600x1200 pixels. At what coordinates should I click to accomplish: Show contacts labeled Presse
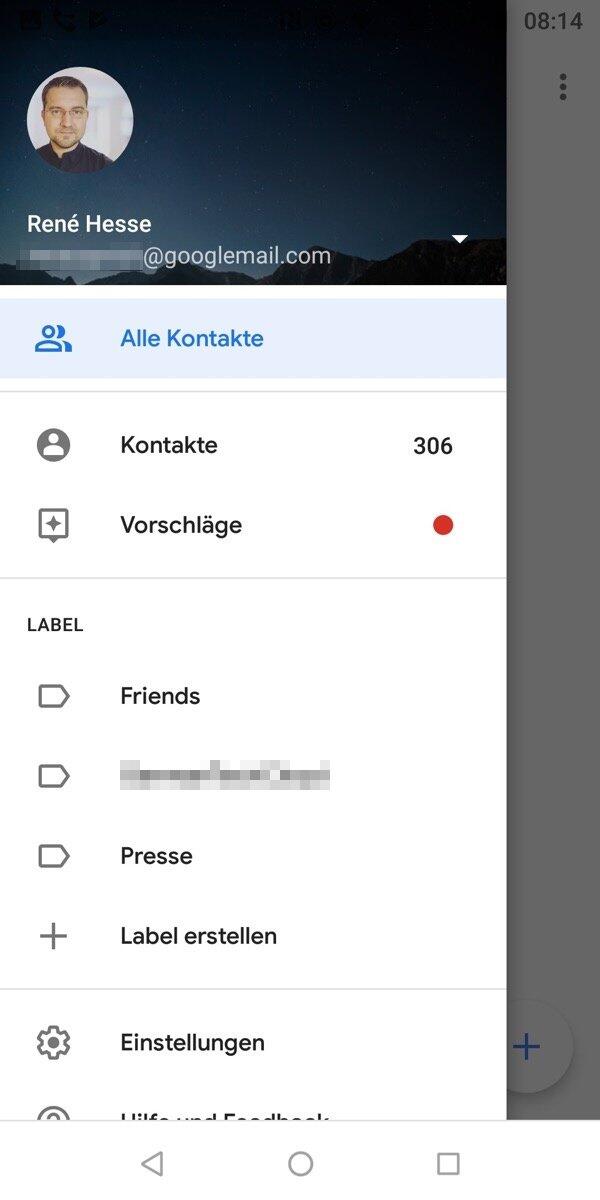[156, 856]
